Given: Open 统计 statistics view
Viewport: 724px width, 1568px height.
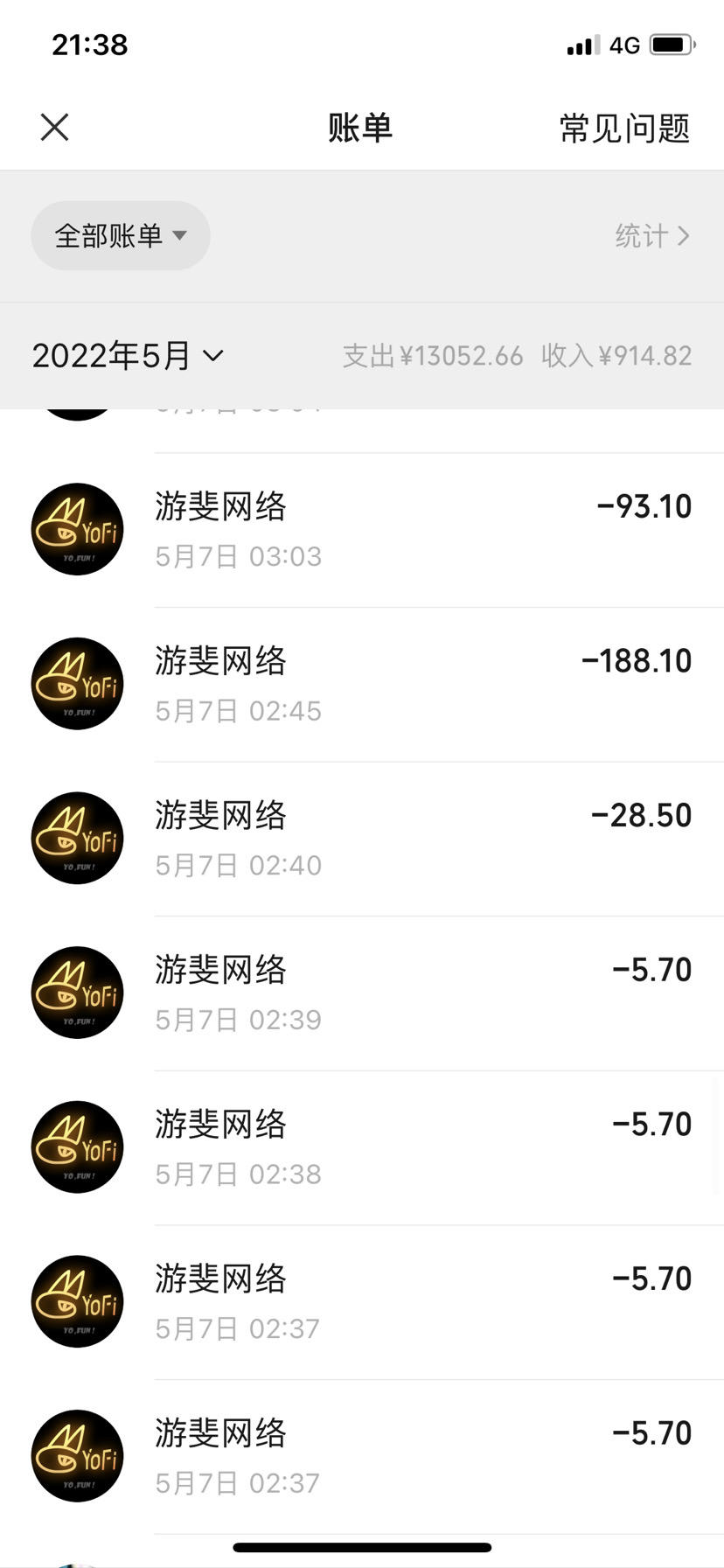Looking at the screenshot, I should pyautogui.click(x=651, y=235).
